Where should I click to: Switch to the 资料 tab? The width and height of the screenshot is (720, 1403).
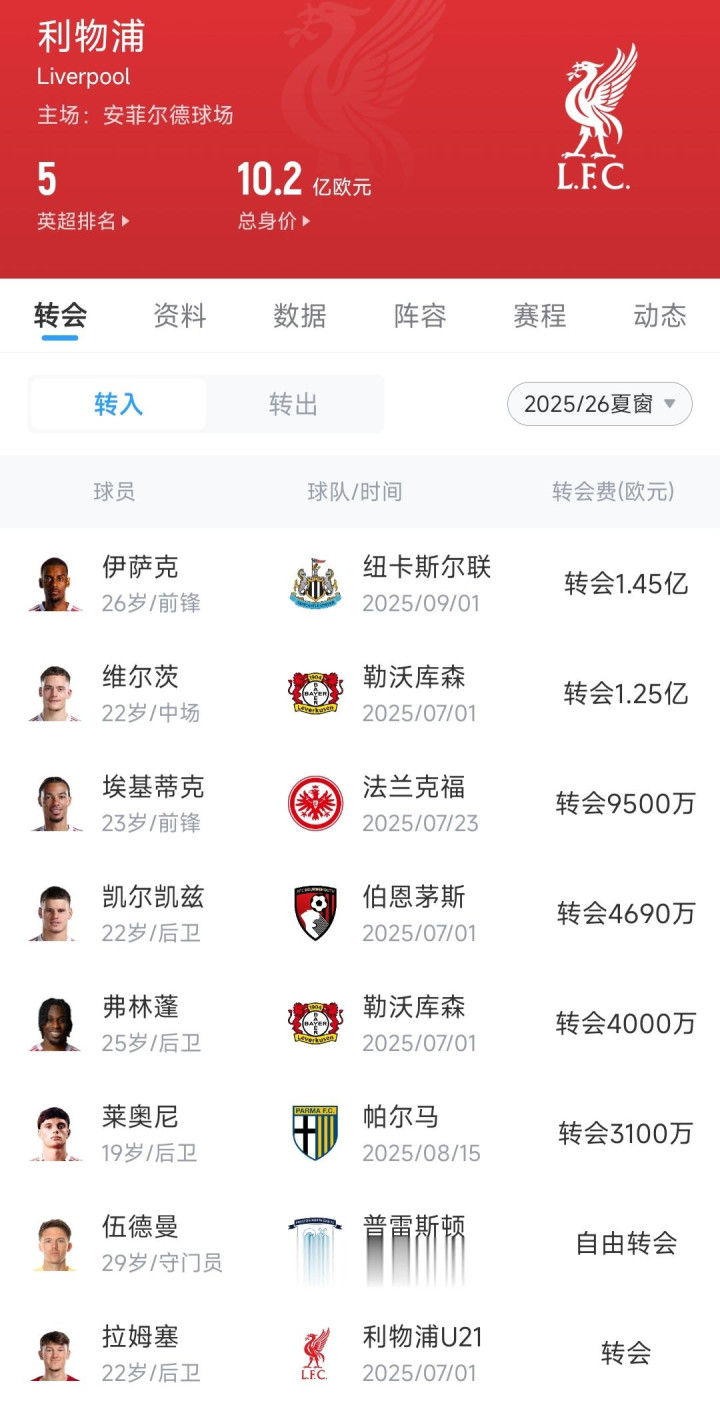[180, 316]
